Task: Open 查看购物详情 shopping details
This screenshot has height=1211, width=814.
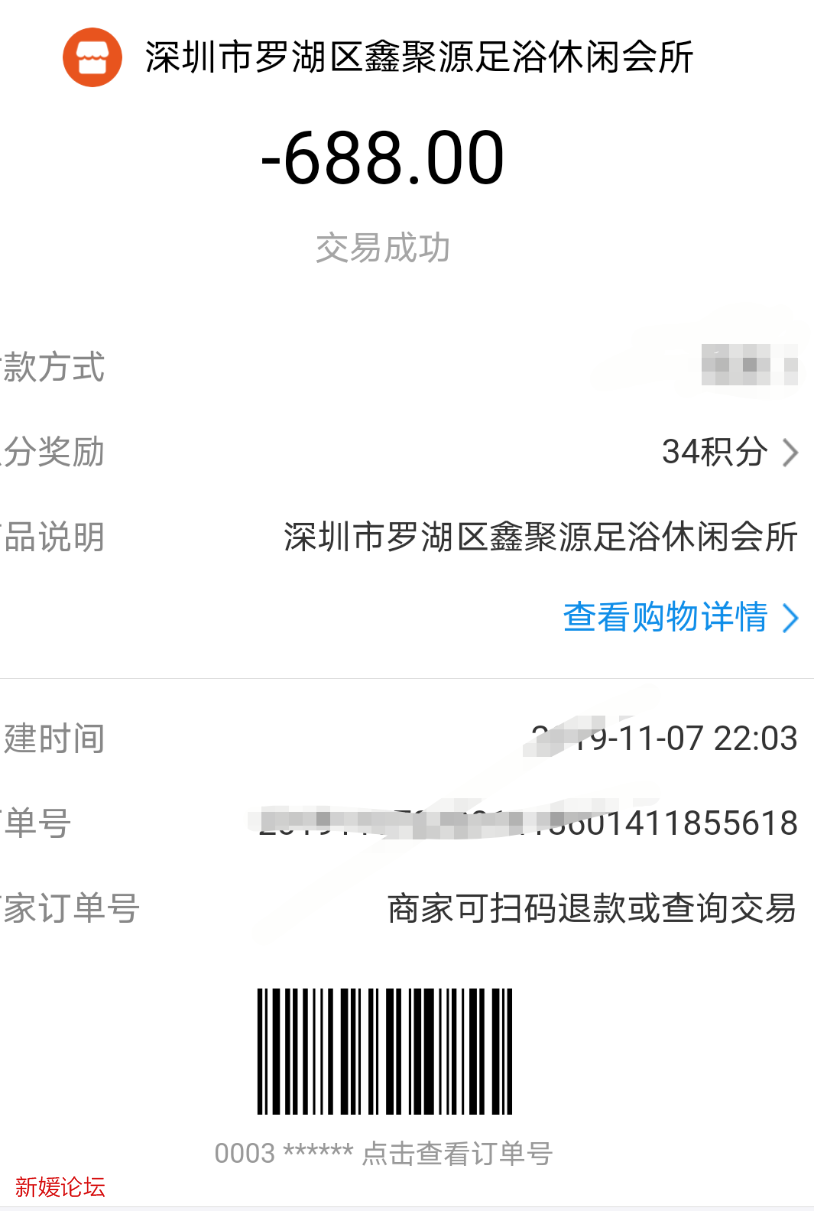Action: 665,619
